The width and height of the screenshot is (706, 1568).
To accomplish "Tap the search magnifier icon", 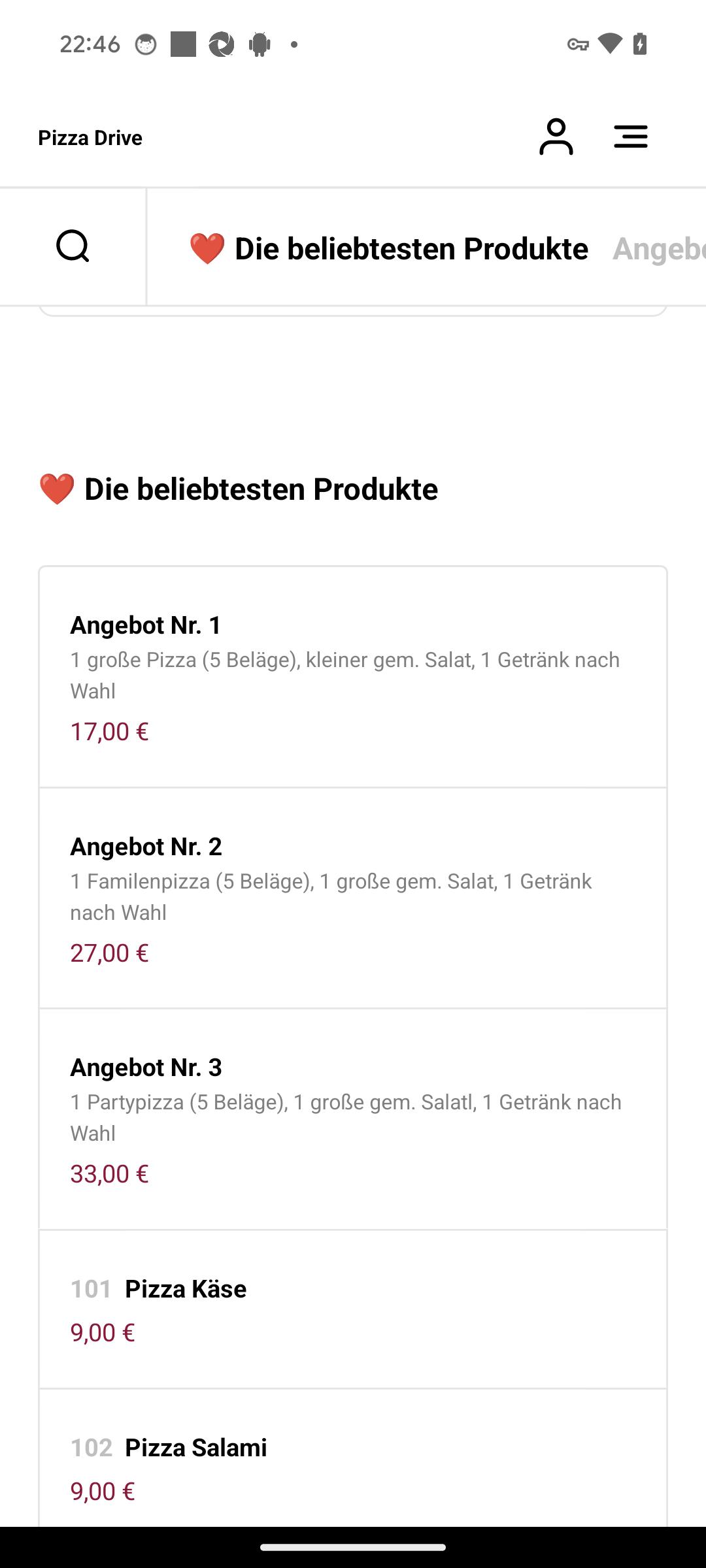I will coord(73,246).
